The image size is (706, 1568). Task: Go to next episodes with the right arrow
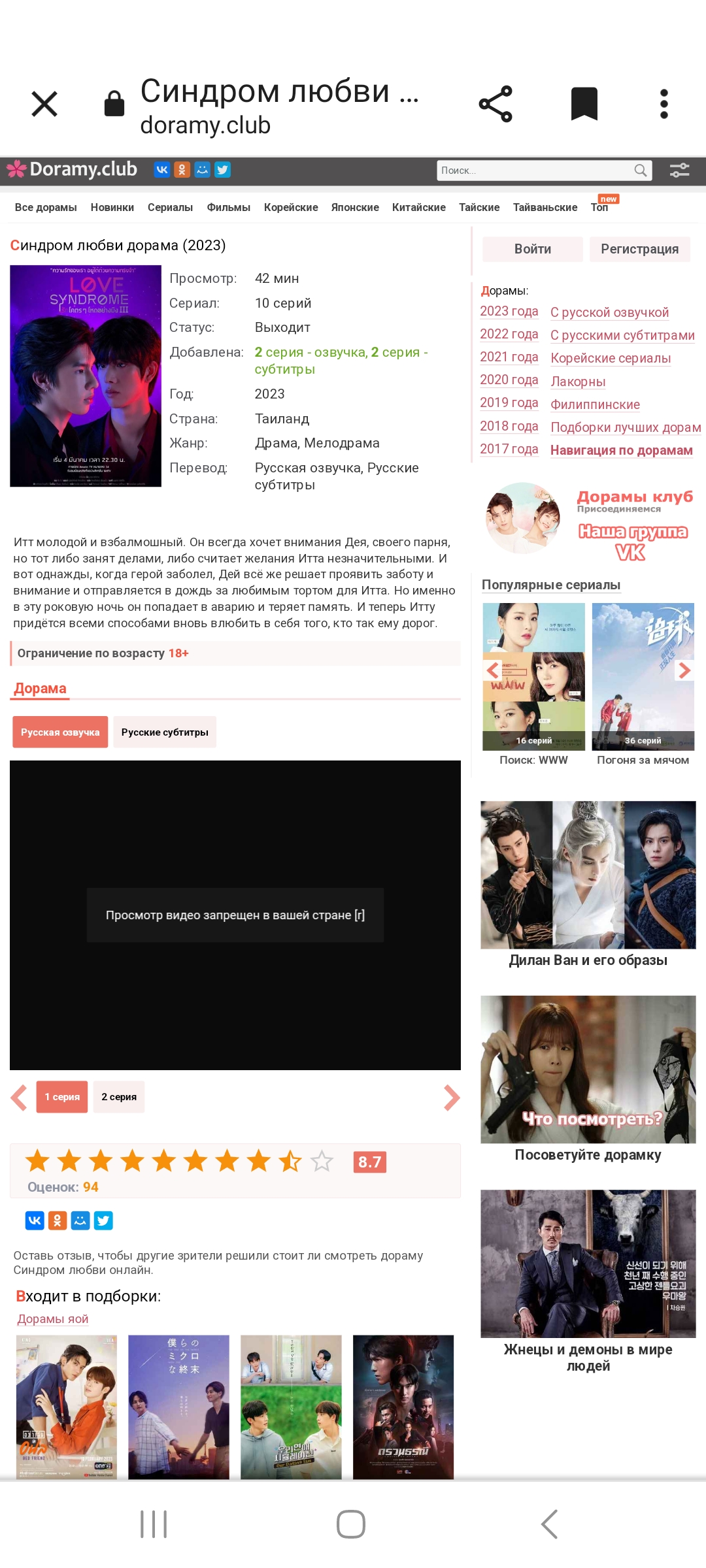pos(452,1098)
